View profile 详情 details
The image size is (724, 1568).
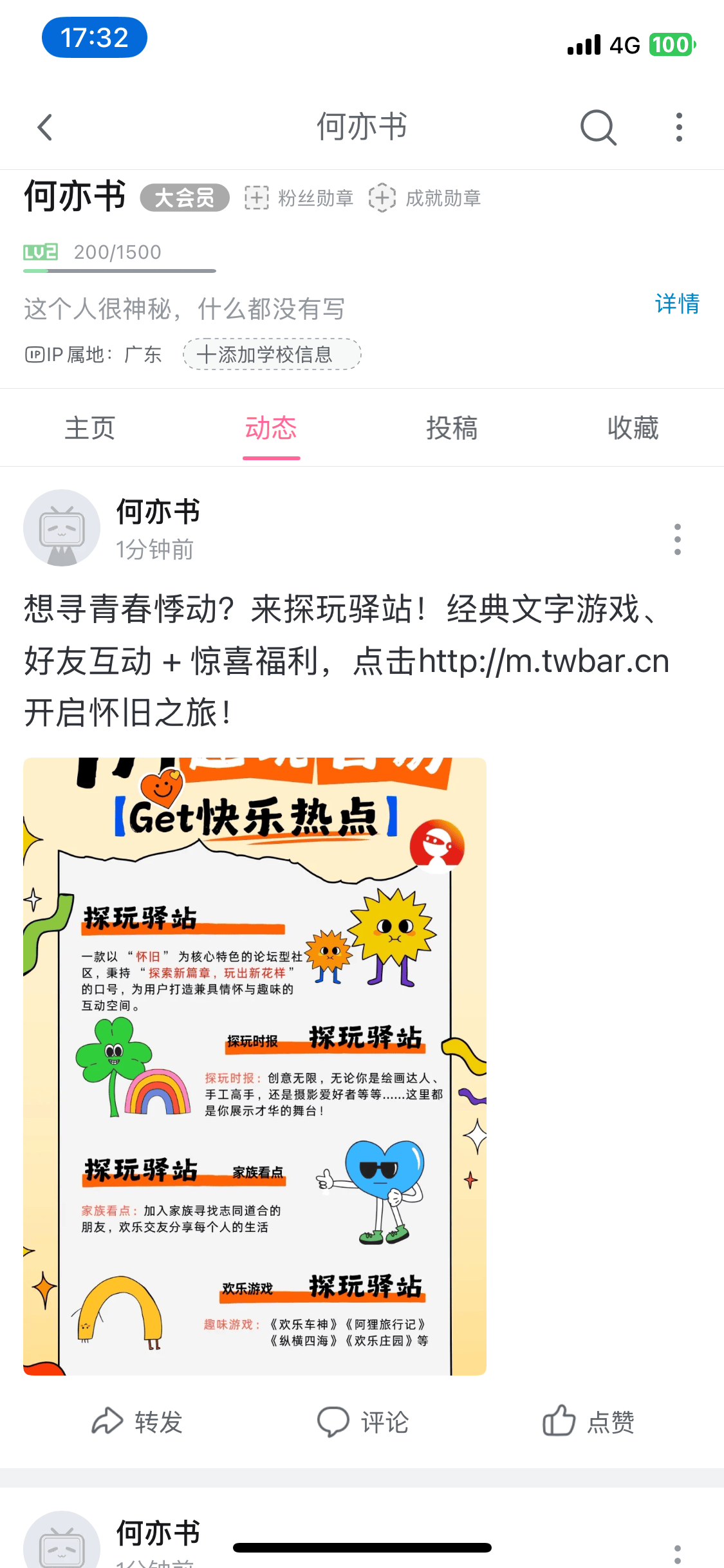coord(676,304)
